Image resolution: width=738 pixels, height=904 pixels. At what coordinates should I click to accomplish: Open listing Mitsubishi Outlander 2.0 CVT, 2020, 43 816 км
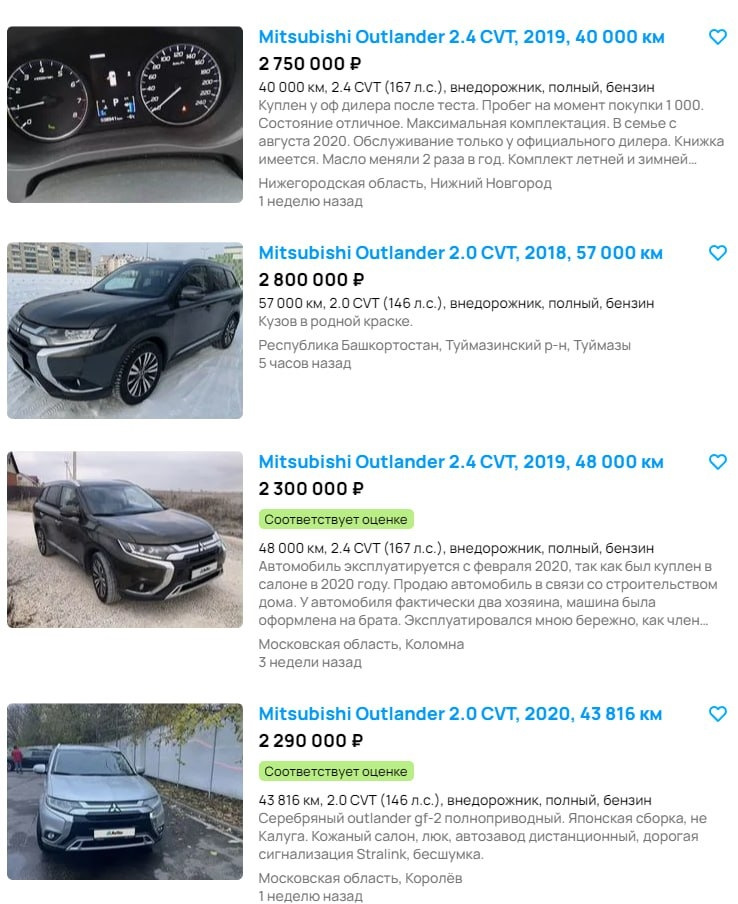460,714
